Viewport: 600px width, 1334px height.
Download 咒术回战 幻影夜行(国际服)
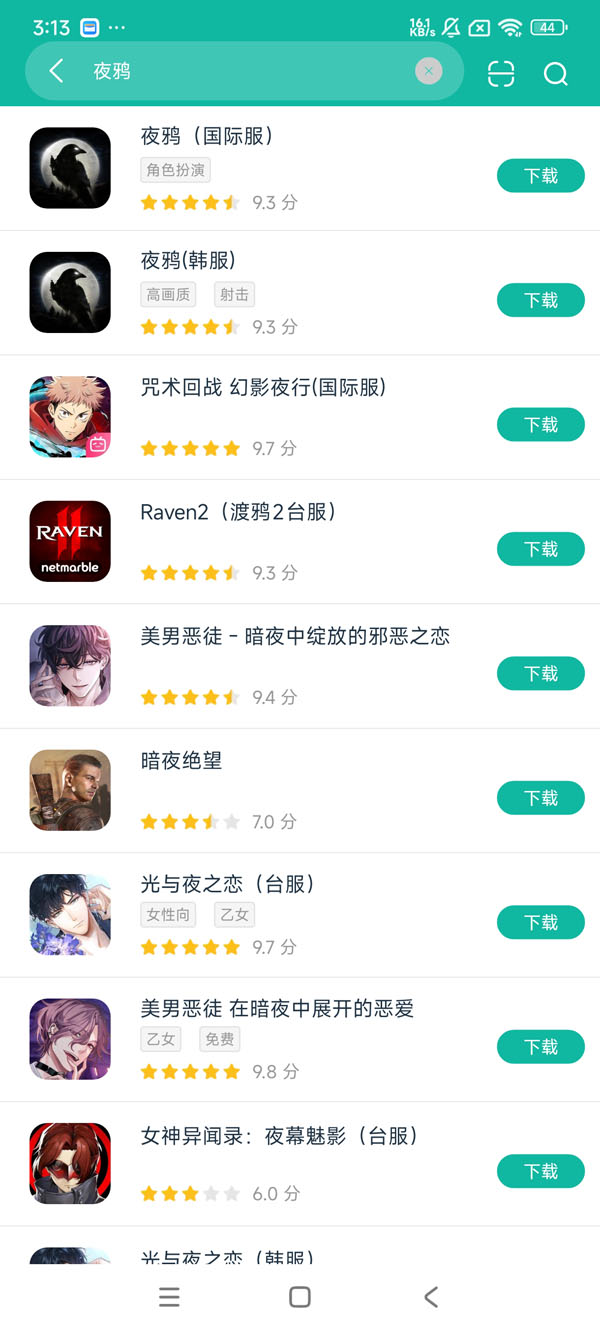[x=540, y=425]
